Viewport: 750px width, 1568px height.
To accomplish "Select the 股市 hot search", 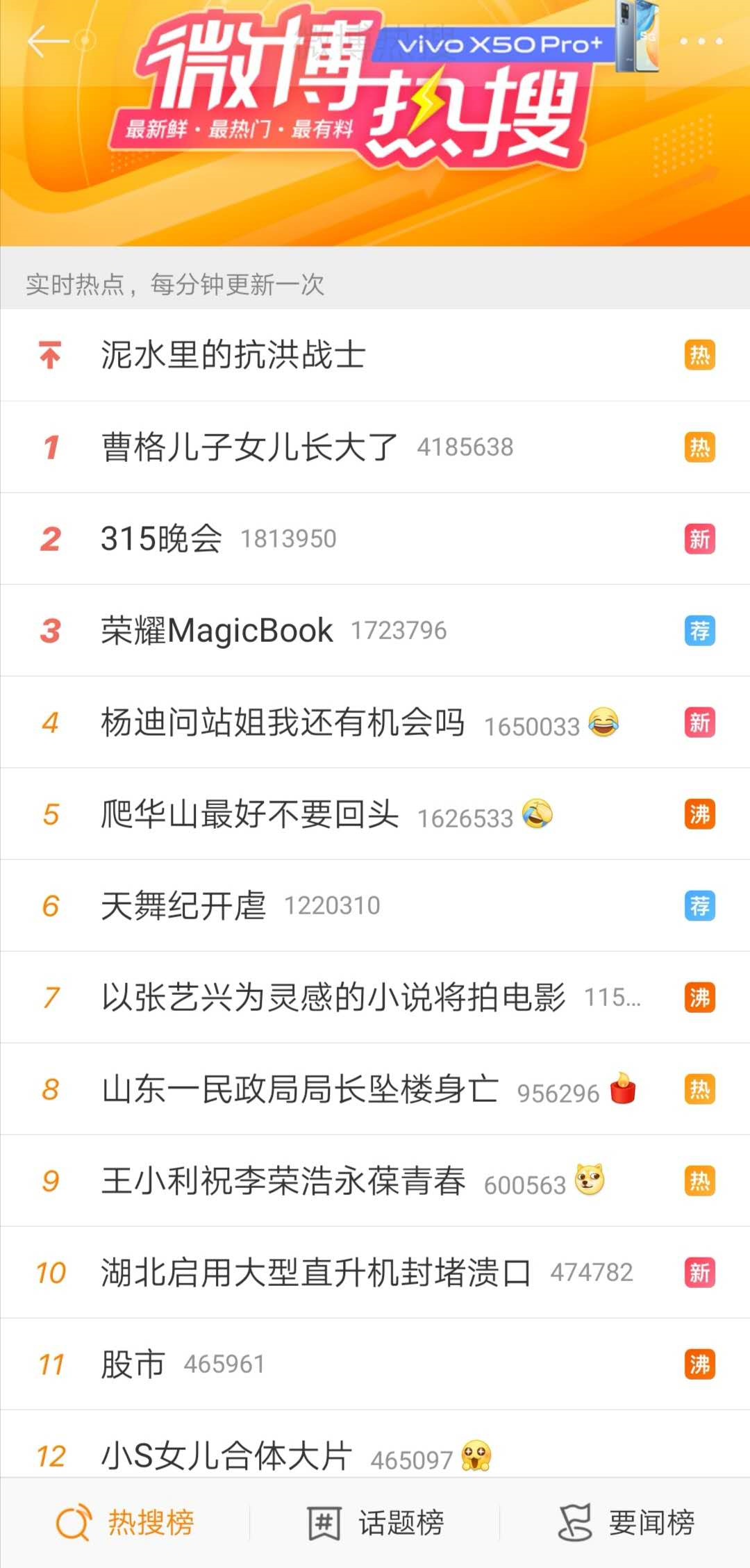I will coord(133,1364).
